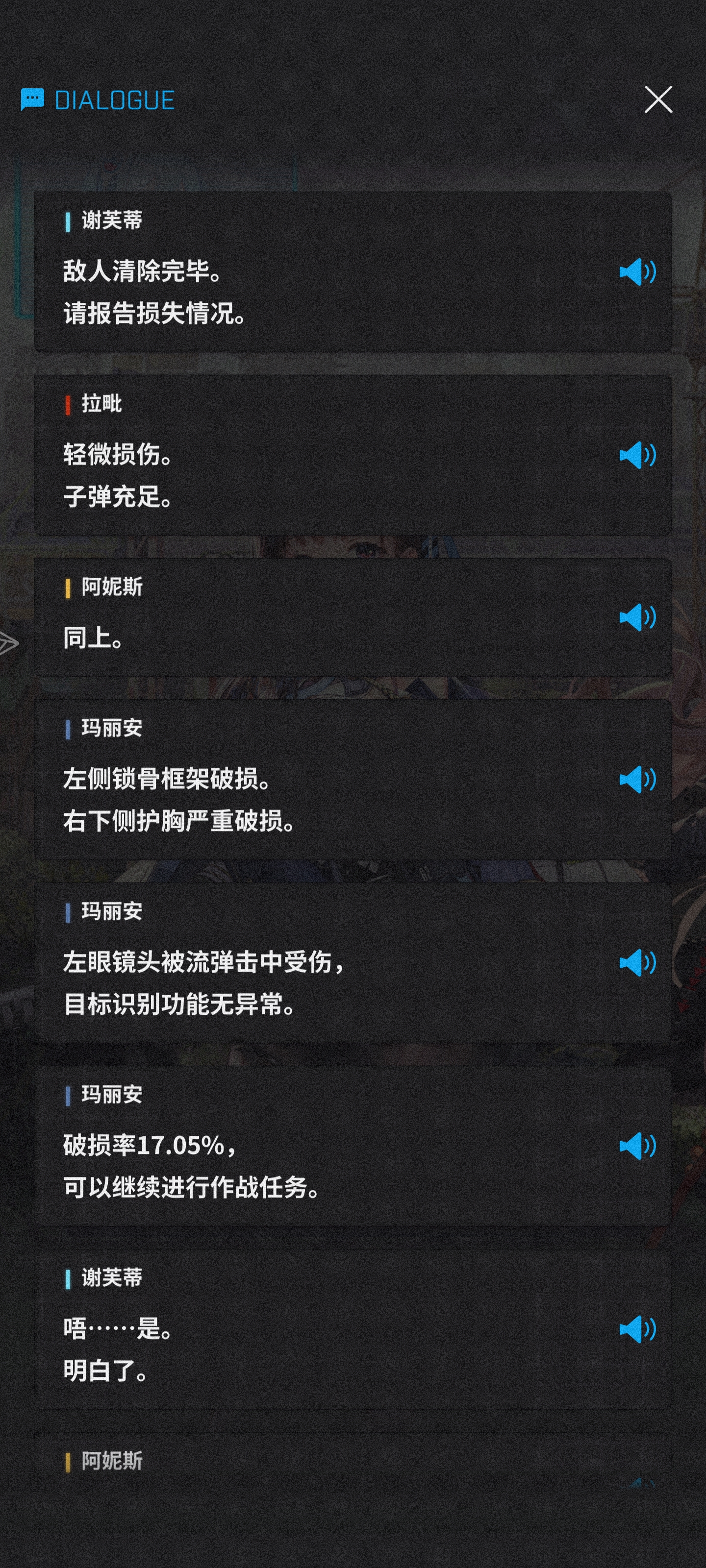The width and height of the screenshot is (706, 1568).
Task: Play voice for 敌人清除完毕 line
Action: (637, 271)
